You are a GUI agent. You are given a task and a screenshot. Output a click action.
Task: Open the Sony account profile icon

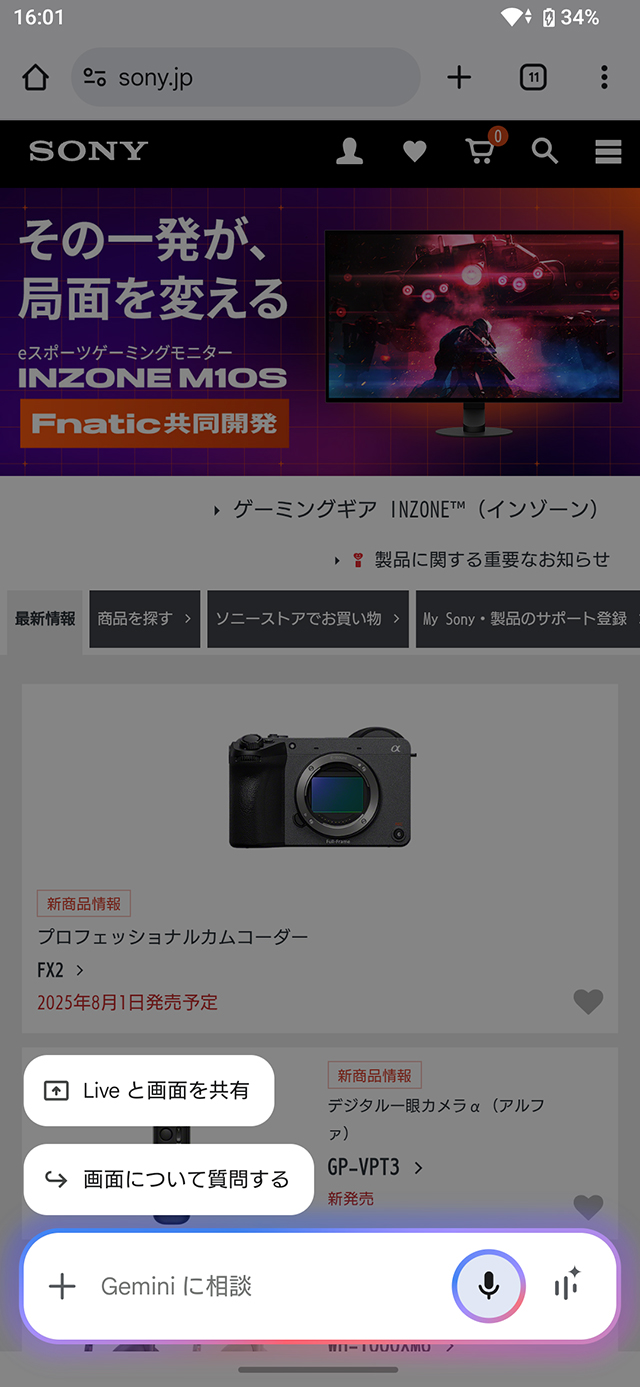(x=349, y=152)
